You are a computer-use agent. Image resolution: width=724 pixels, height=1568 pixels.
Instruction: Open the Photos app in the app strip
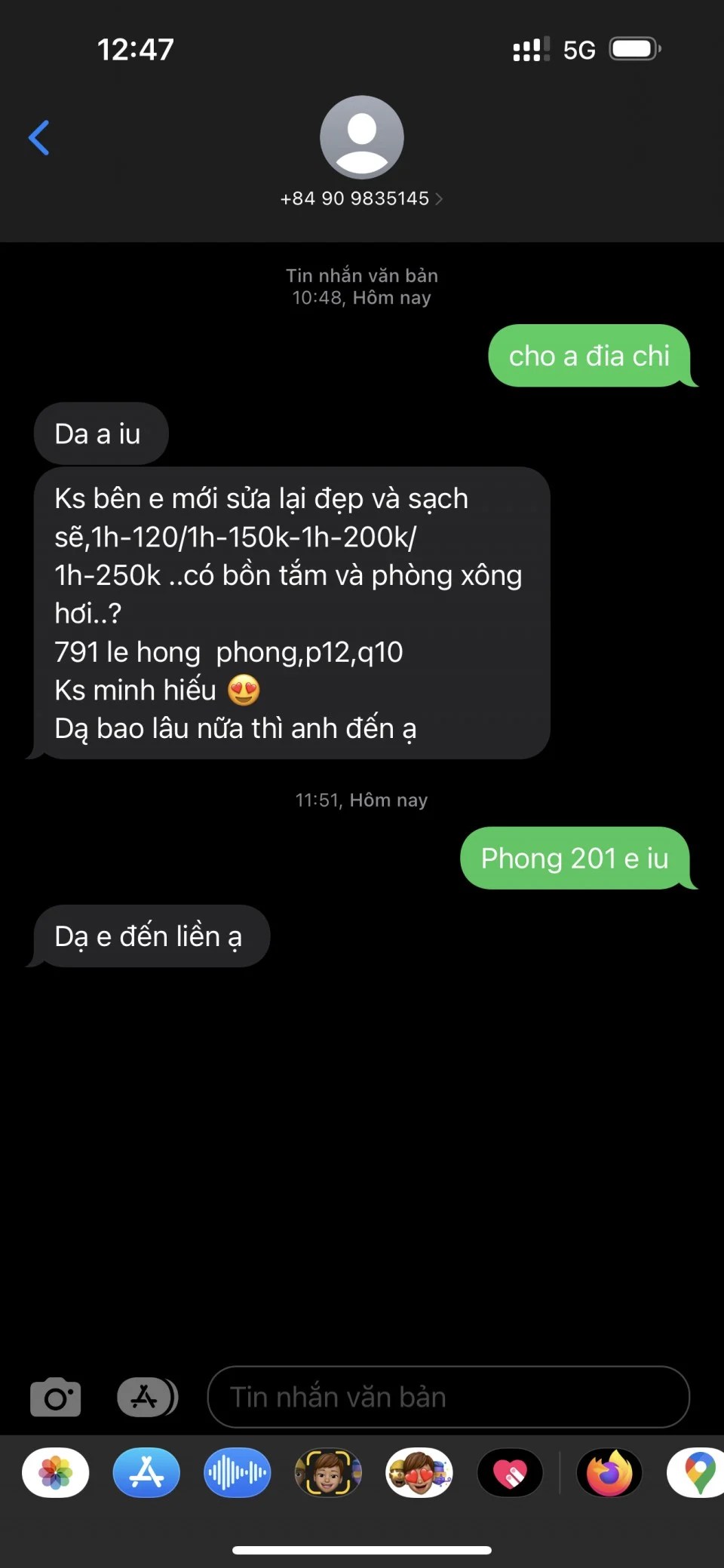coord(56,1472)
